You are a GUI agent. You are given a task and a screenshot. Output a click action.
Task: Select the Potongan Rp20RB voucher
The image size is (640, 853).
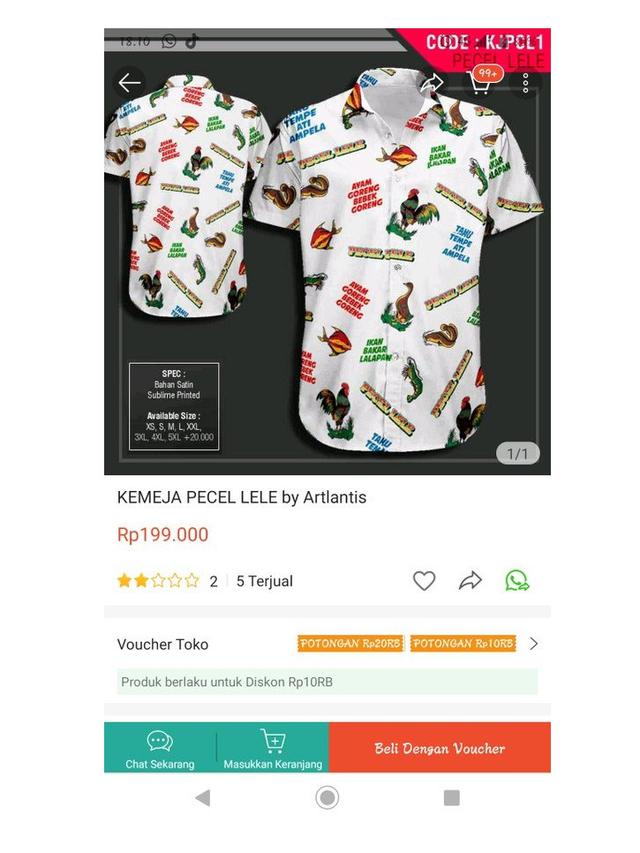click(x=351, y=643)
